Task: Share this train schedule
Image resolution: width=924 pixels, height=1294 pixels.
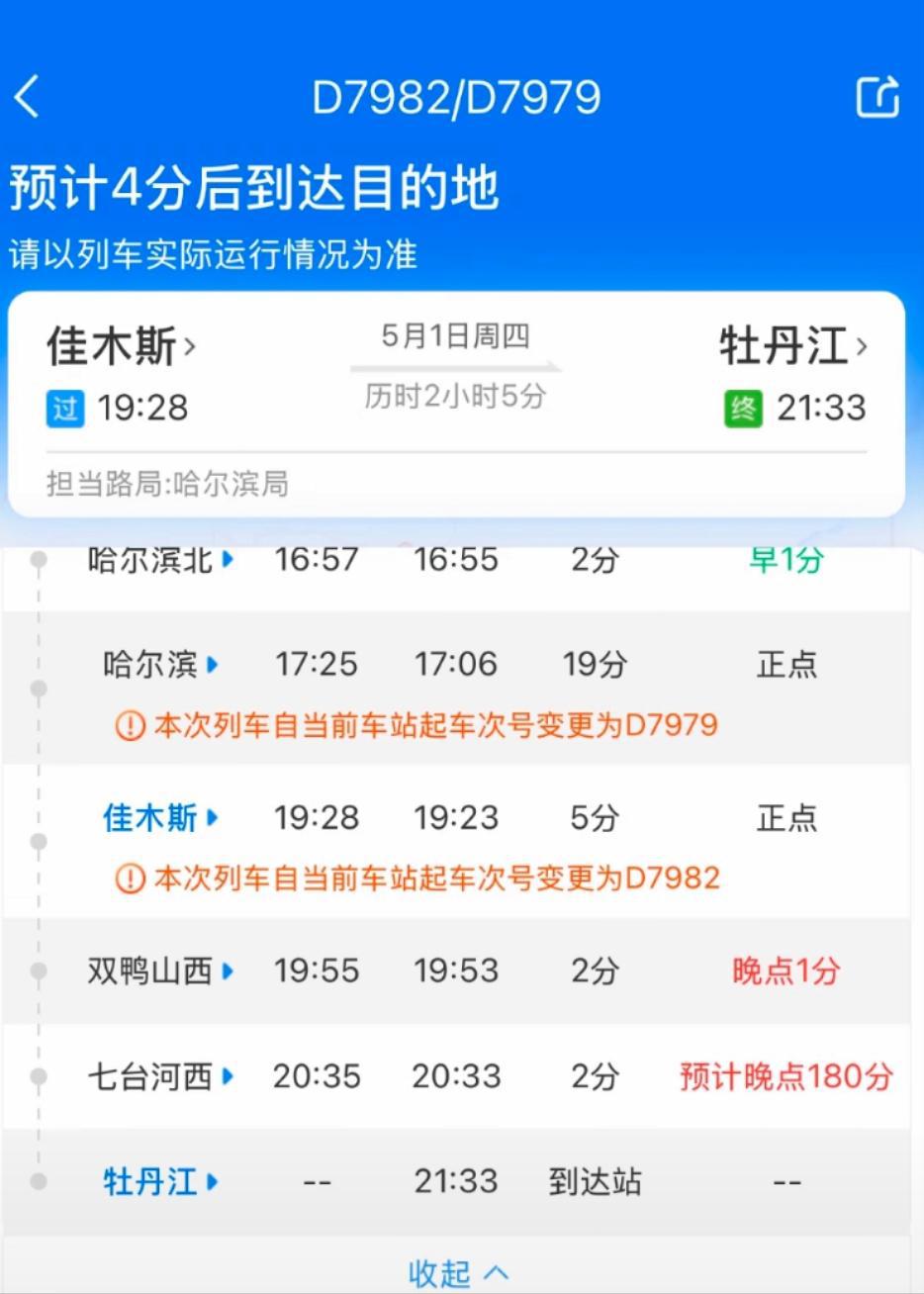Action: (878, 96)
